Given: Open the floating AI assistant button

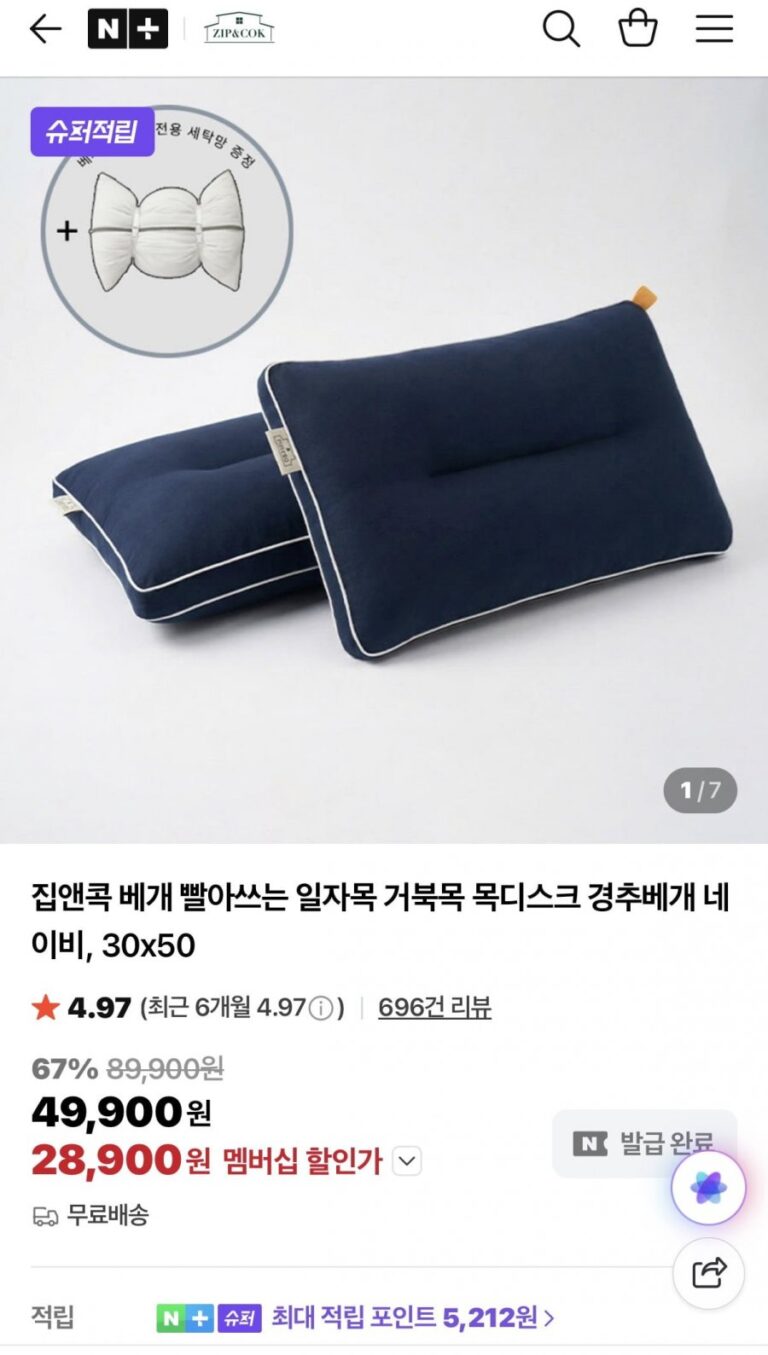Looking at the screenshot, I should click(x=708, y=1188).
